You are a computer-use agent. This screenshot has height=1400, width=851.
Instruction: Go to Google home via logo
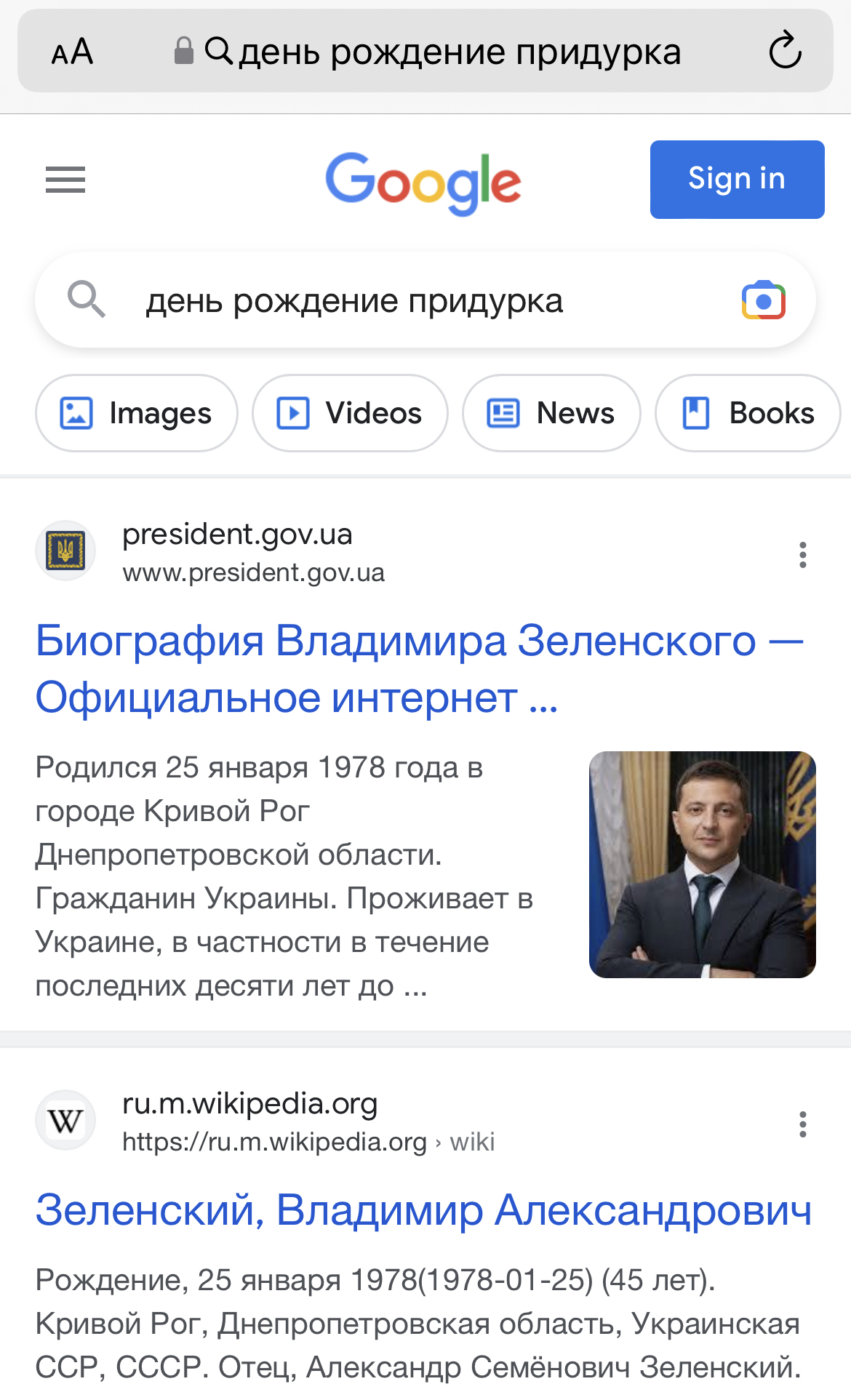(423, 182)
